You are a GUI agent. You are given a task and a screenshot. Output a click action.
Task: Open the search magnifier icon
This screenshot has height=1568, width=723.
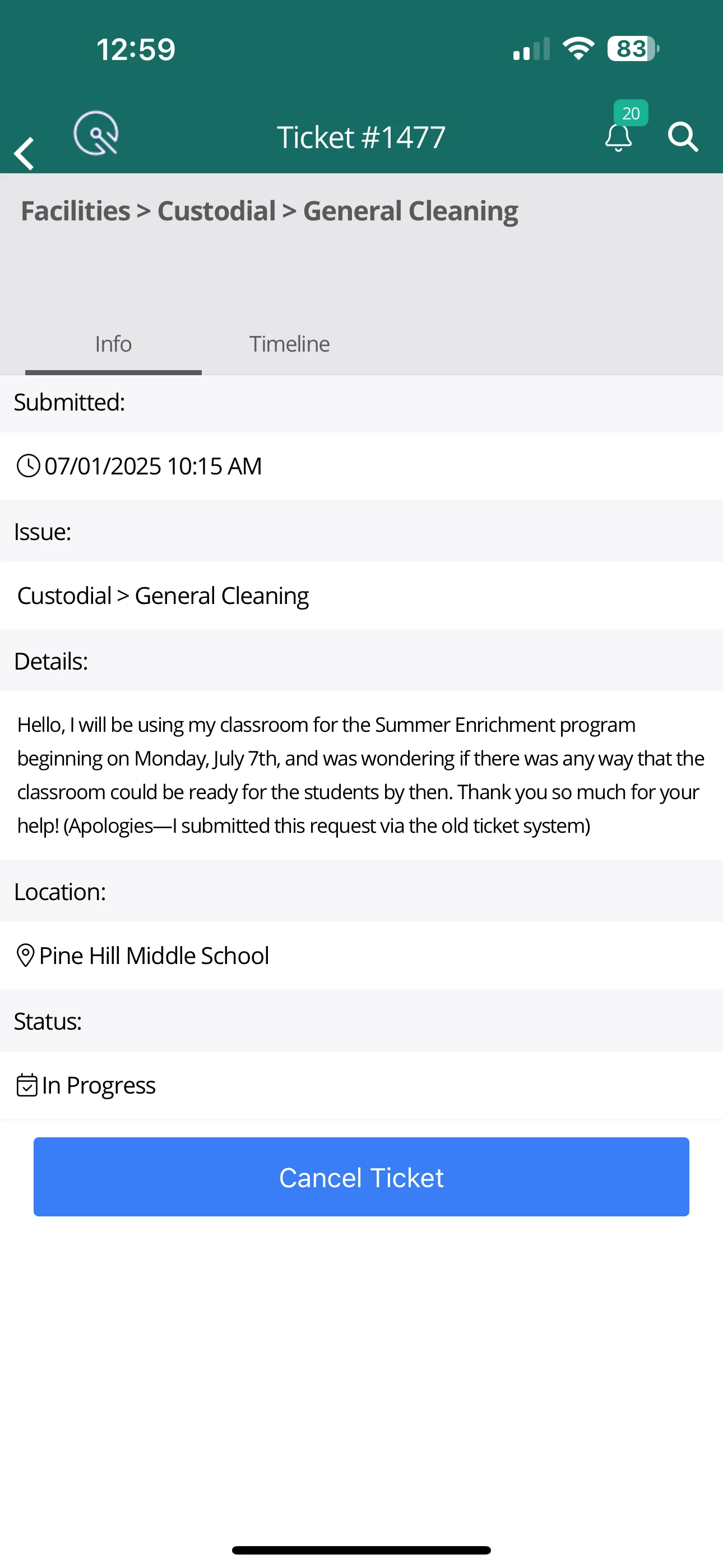683,136
